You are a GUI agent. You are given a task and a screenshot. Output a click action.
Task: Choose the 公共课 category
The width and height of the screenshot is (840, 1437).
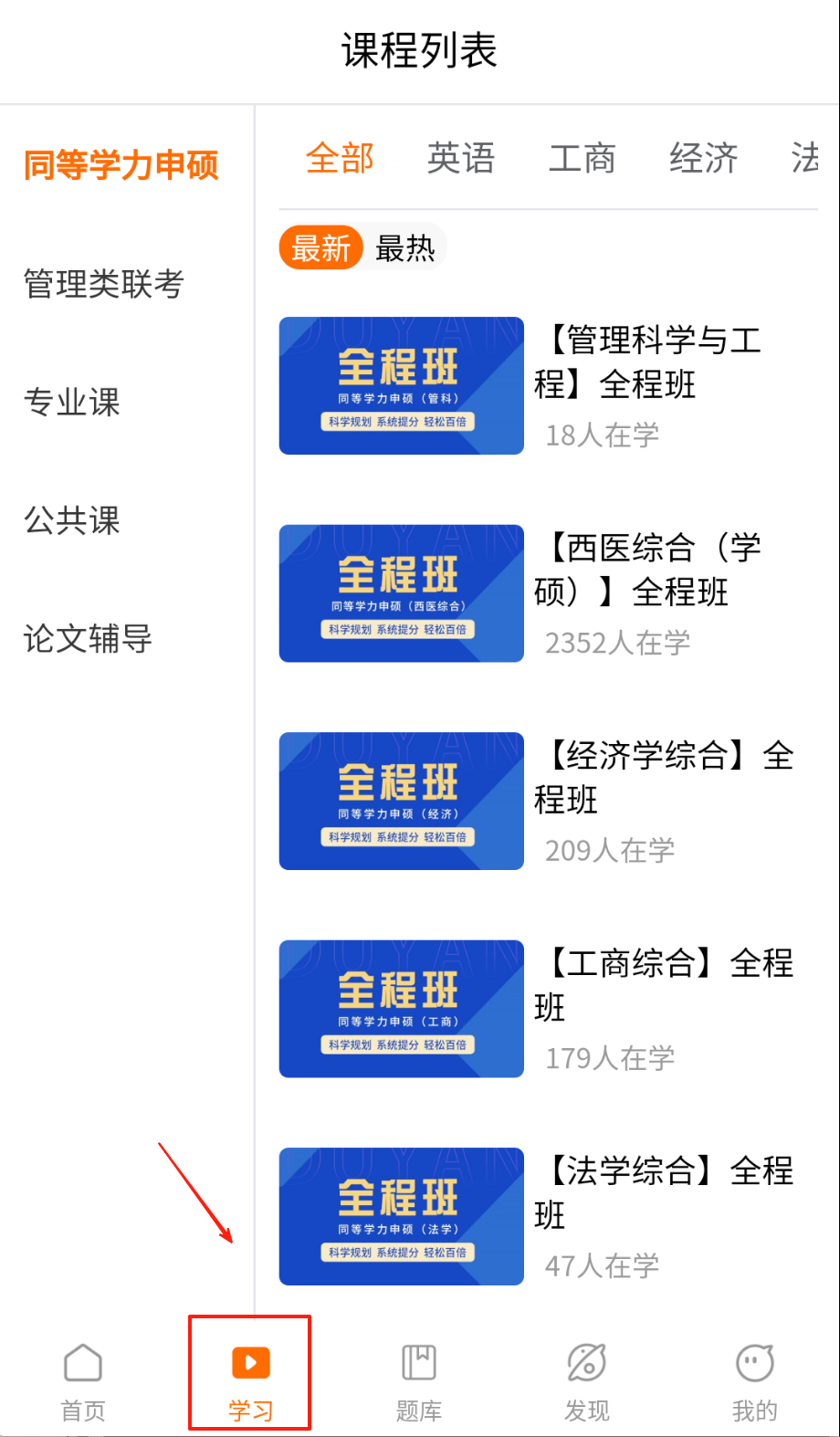coord(72,520)
